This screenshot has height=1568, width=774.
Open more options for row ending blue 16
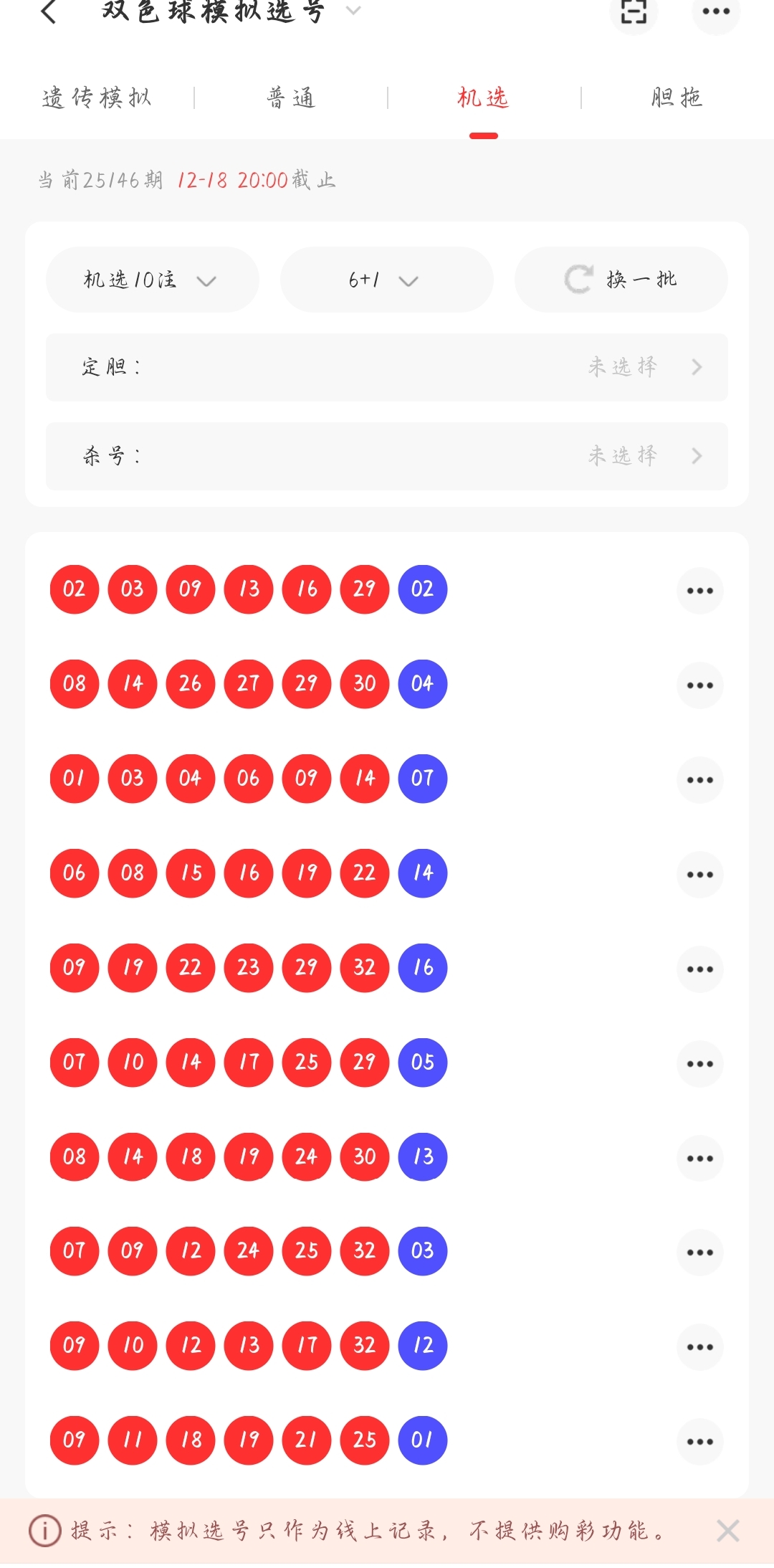pos(699,969)
